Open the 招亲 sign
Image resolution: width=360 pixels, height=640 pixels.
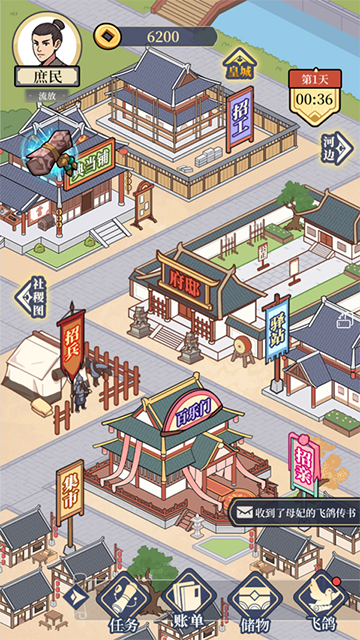point(304,462)
